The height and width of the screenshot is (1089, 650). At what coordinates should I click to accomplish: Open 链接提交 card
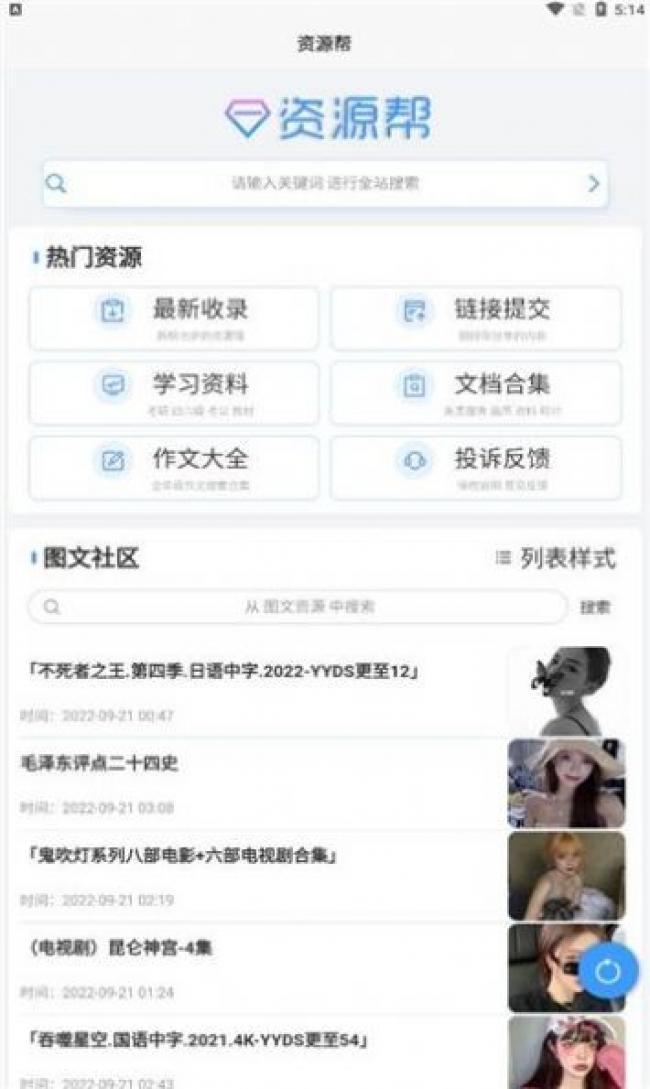(476, 318)
